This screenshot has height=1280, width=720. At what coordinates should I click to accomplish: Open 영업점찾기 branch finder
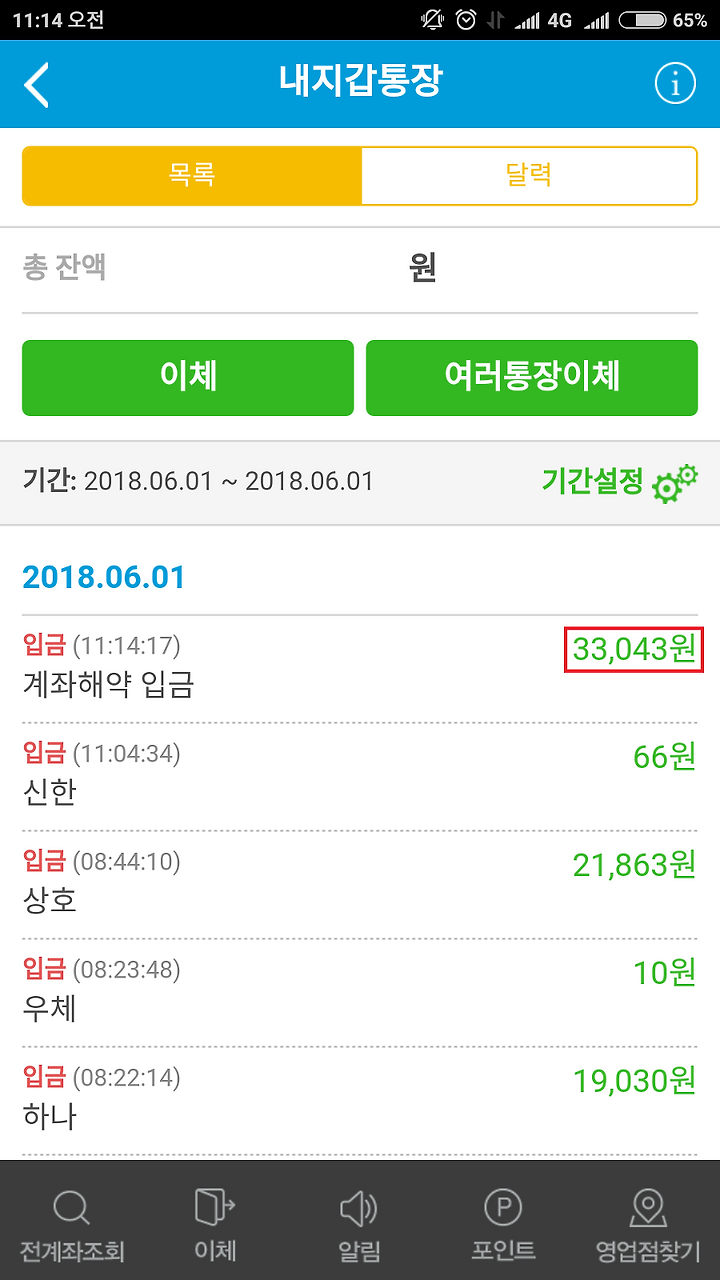tap(648, 1222)
